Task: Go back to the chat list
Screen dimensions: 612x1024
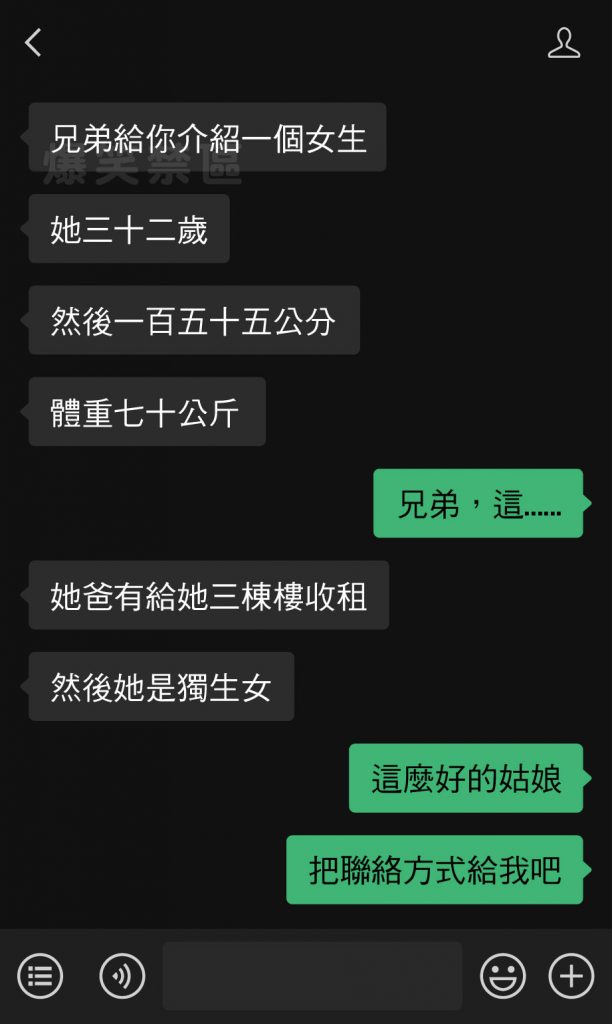Action: pos(33,43)
